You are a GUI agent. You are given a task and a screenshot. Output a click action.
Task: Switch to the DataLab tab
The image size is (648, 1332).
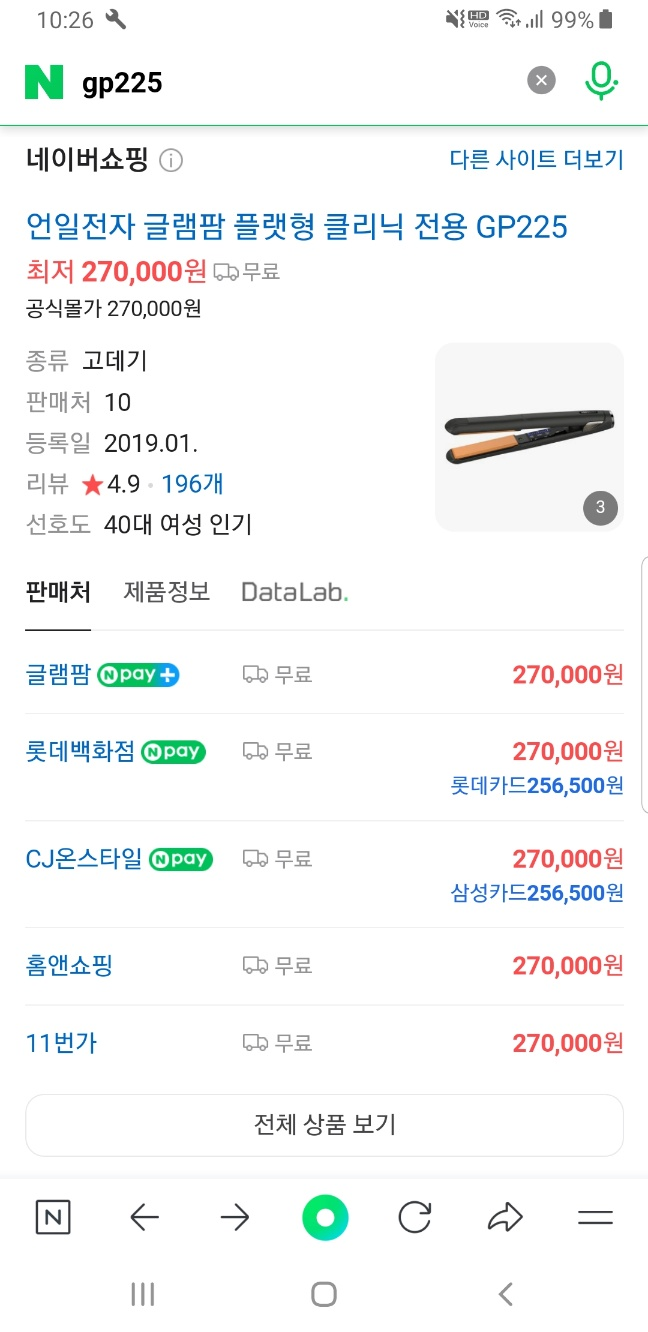click(x=295, y=592)
